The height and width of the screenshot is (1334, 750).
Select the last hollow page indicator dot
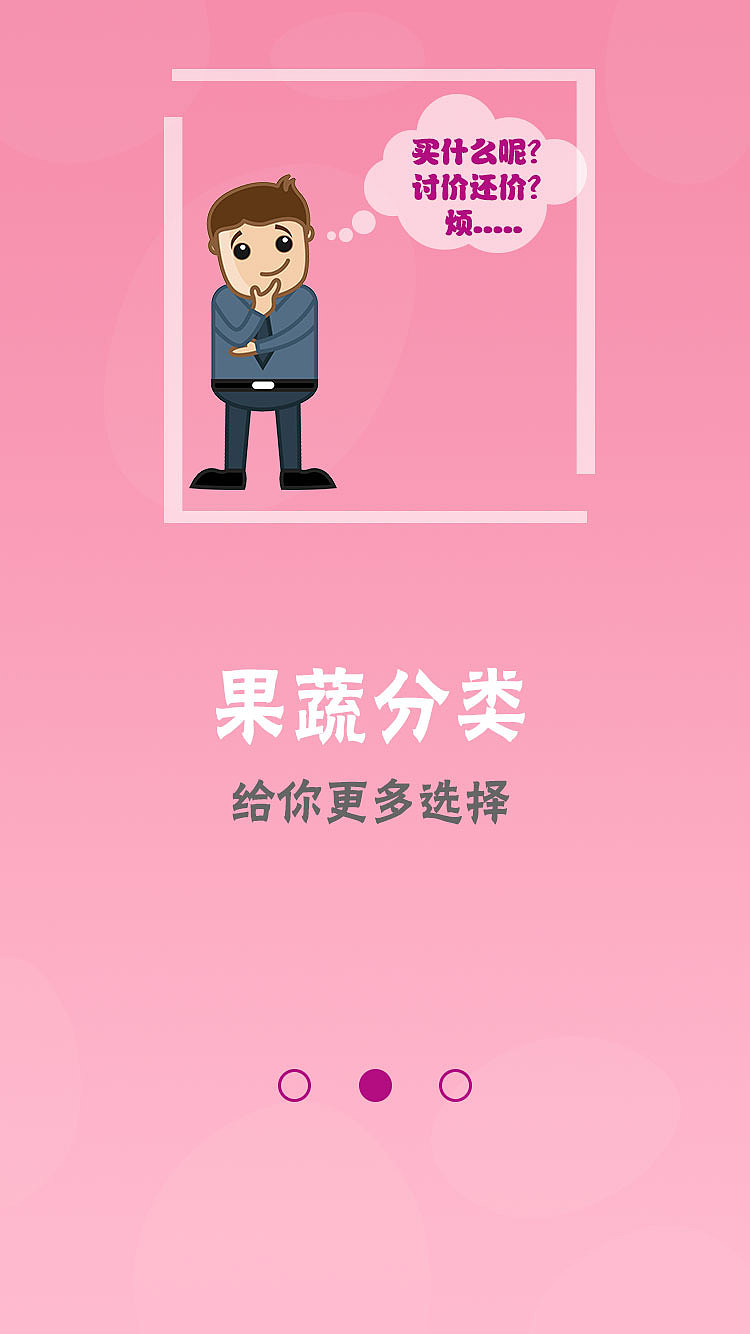pyautogui.click(x=455, y=1083)
